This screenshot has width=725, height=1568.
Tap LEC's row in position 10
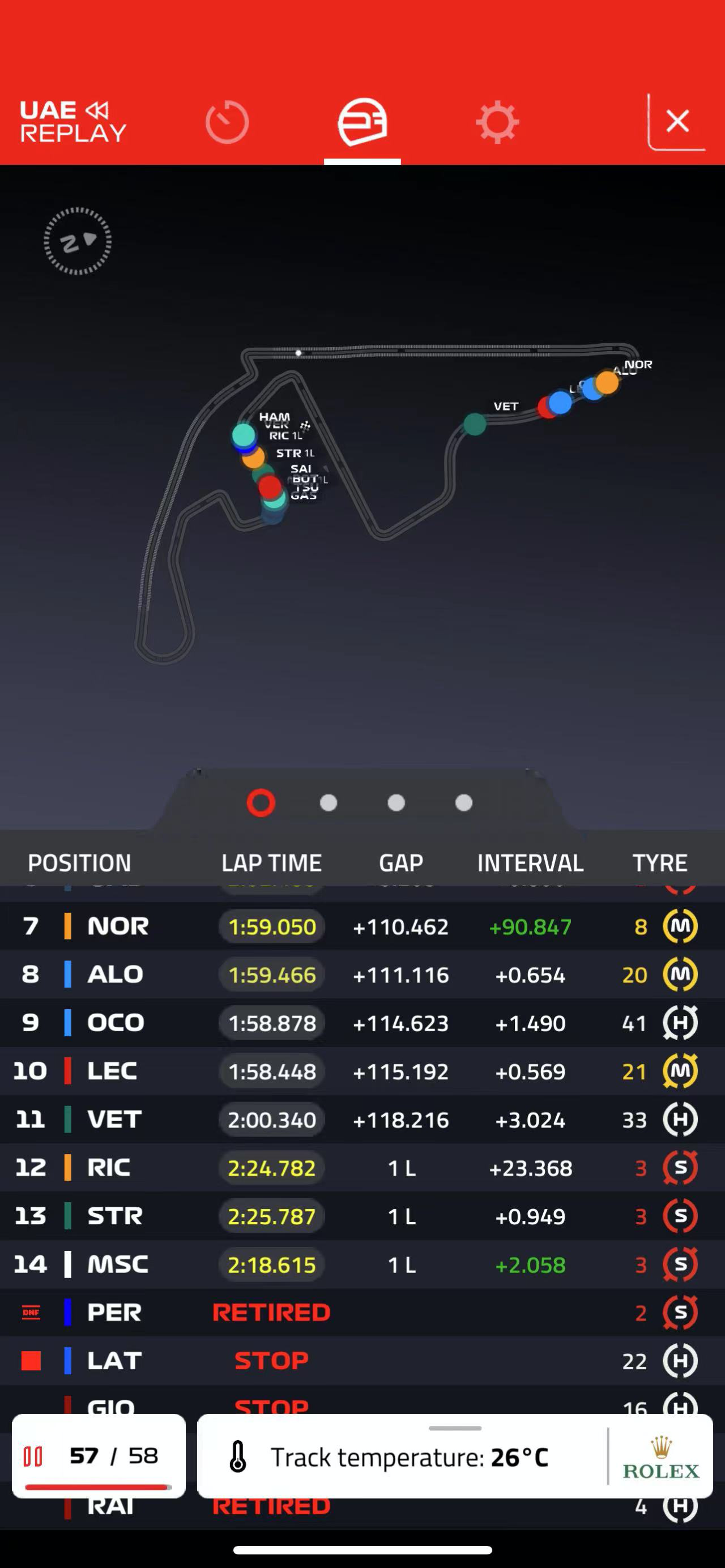362,1071
